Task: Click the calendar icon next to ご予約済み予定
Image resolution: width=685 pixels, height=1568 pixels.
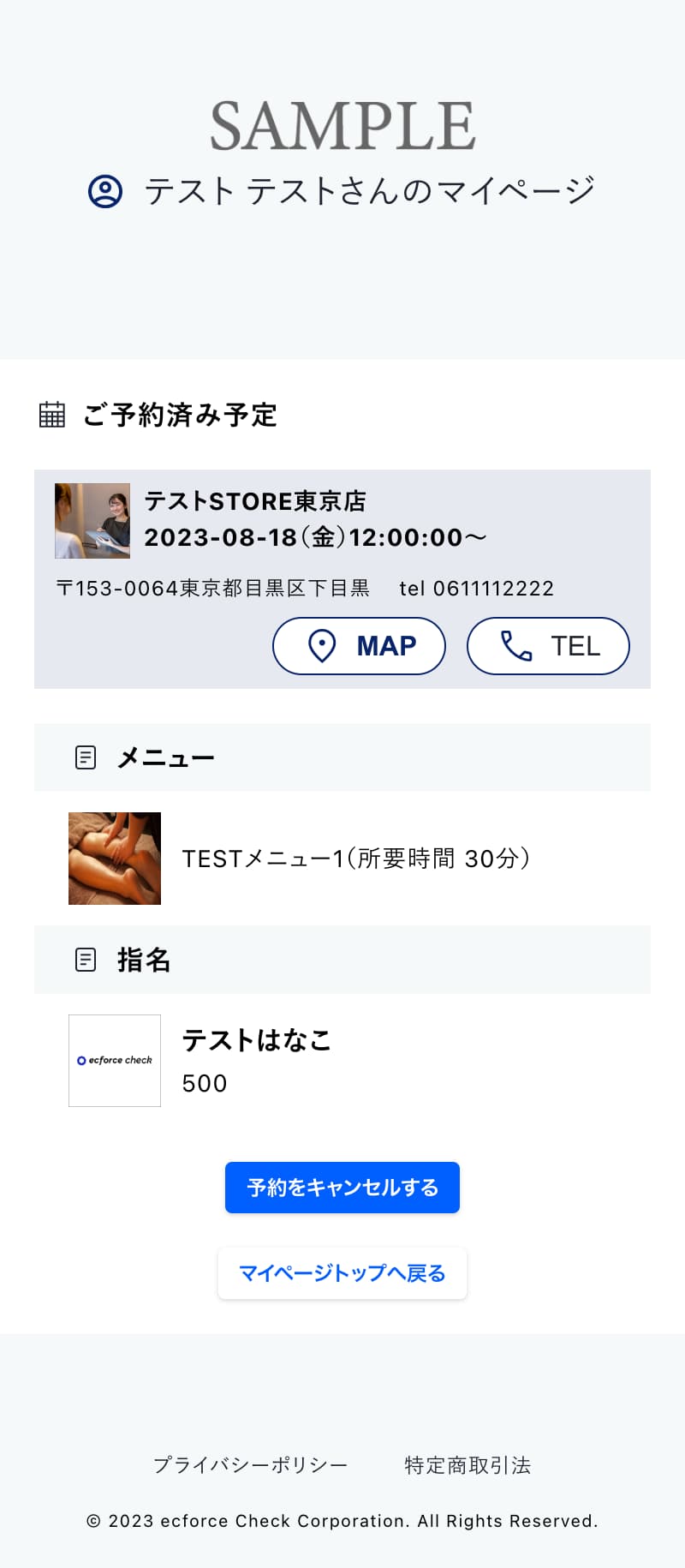Action: click(51, 416)
